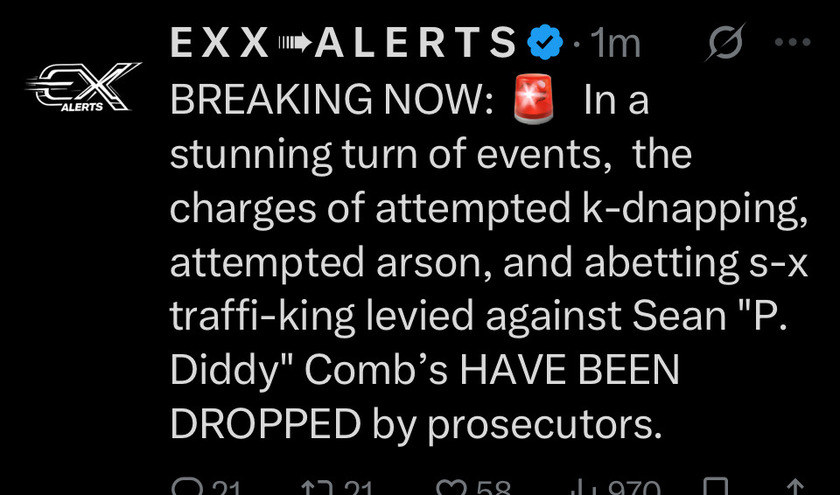
Task: Bookmark the EXX ALERTS post
Action: click(716, 488)
